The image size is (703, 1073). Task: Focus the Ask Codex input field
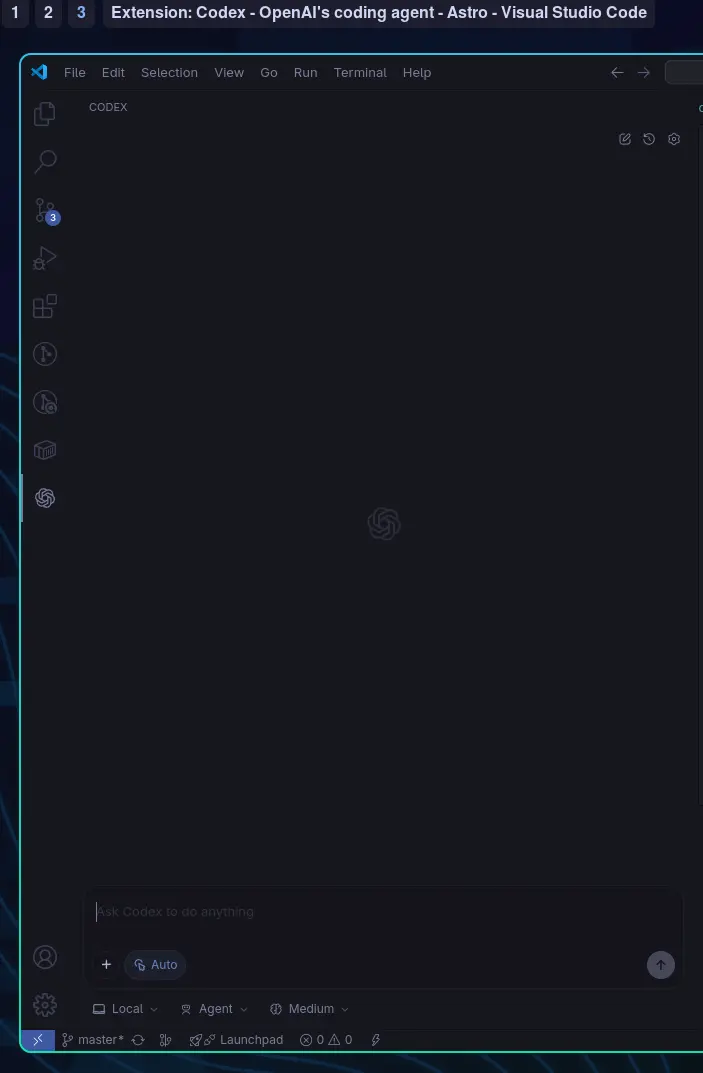point(380,912)
